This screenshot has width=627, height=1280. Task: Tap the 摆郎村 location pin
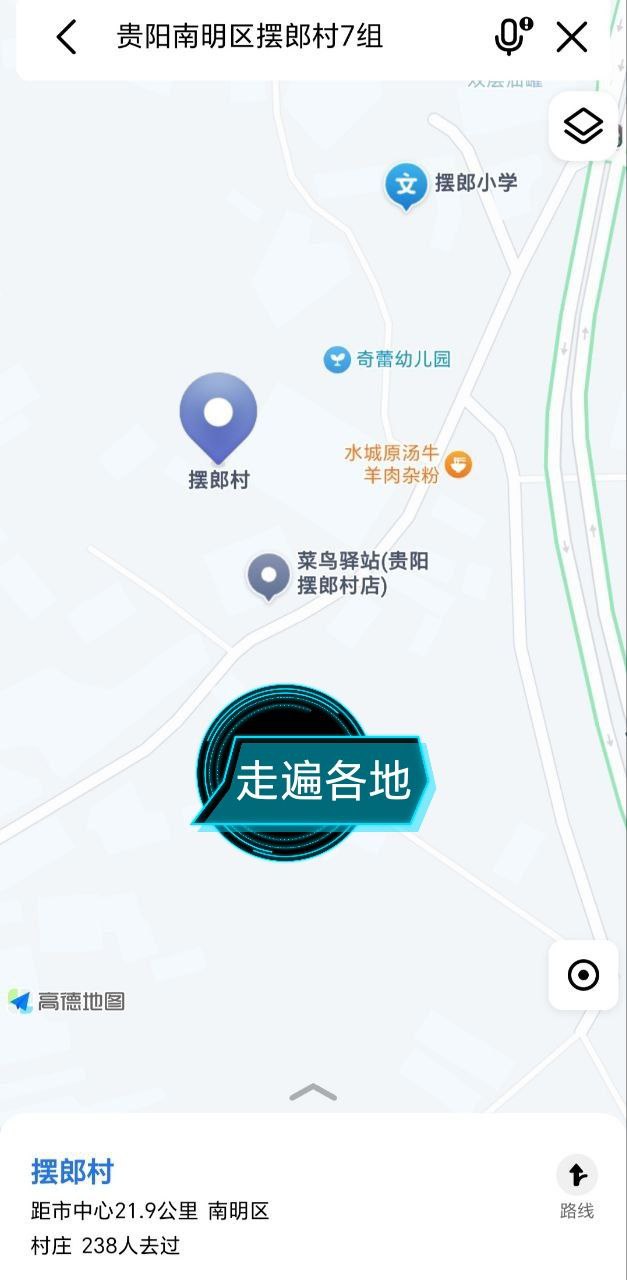pyautogui.click(x=218, y=415)
